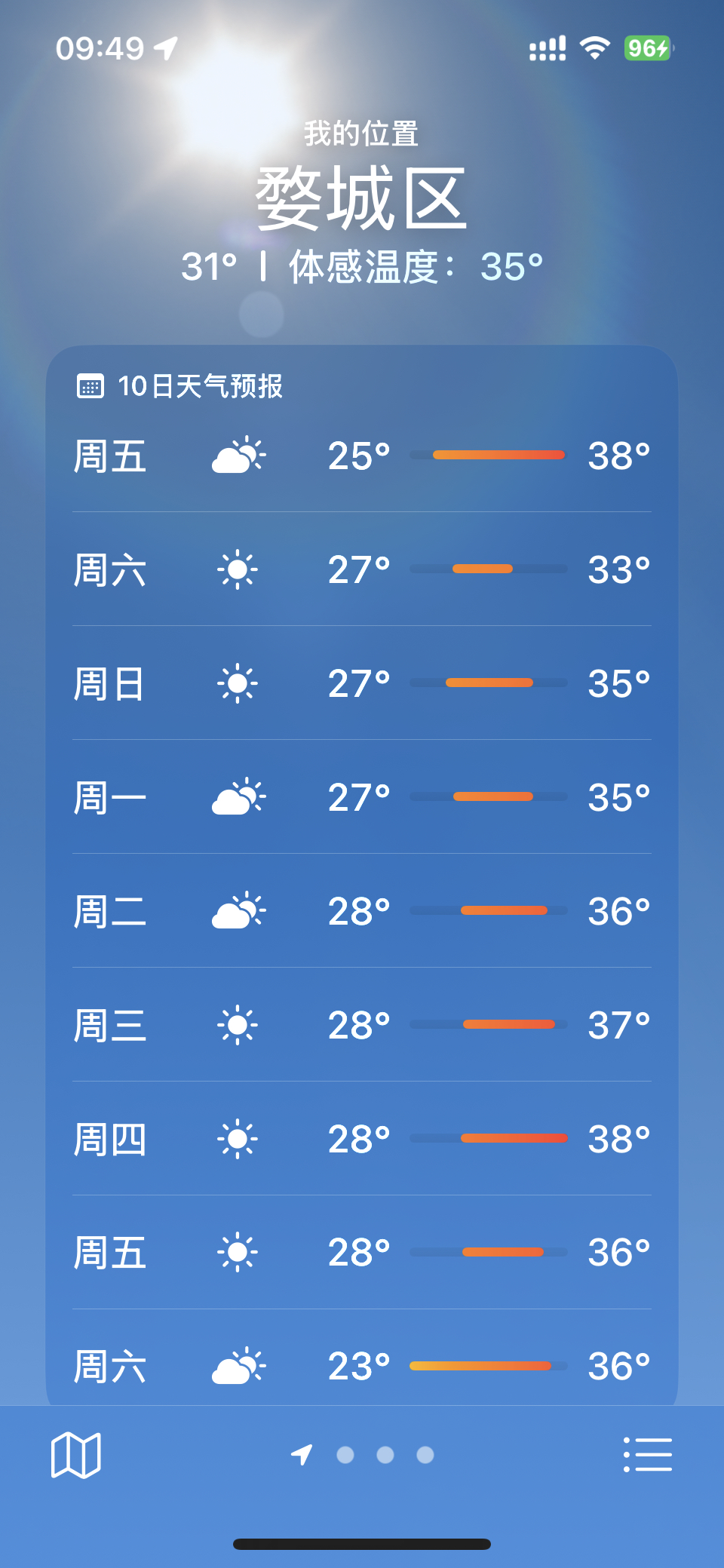Open the second 周五 row with 36° high
Viewport: 724px width, 1568px height.
point(362,1253)
